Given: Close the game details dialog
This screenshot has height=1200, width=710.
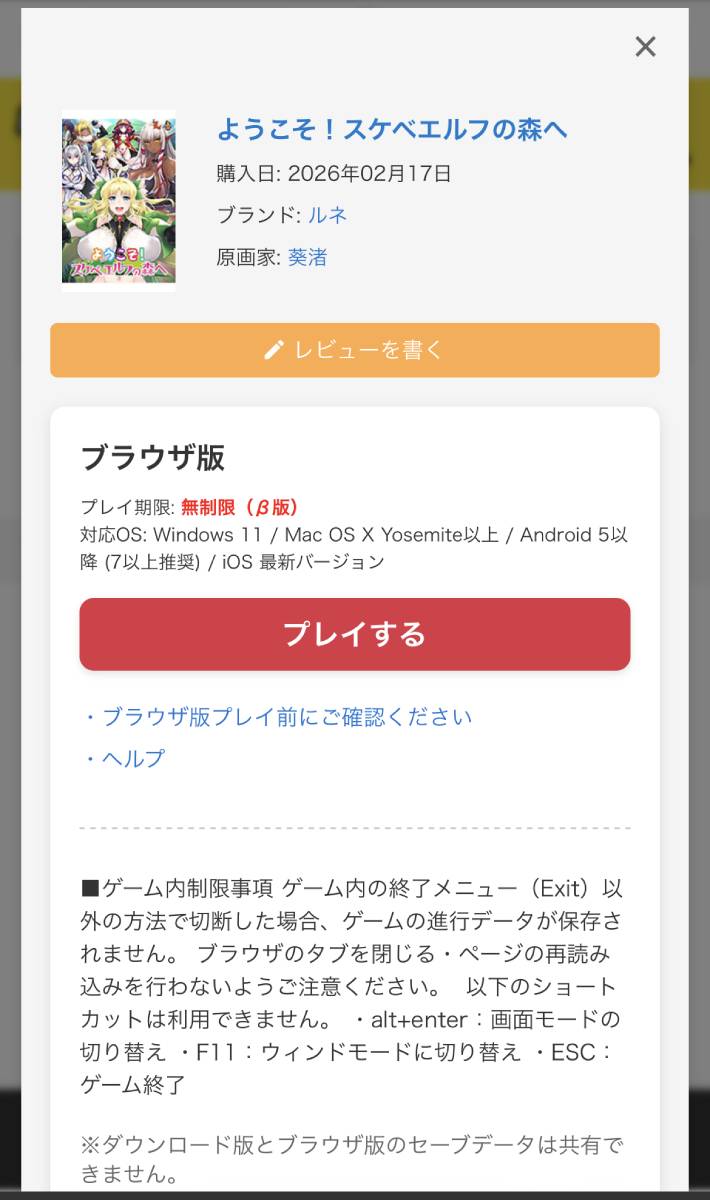Looking at the screenshot, I should [x=645, y=47].
